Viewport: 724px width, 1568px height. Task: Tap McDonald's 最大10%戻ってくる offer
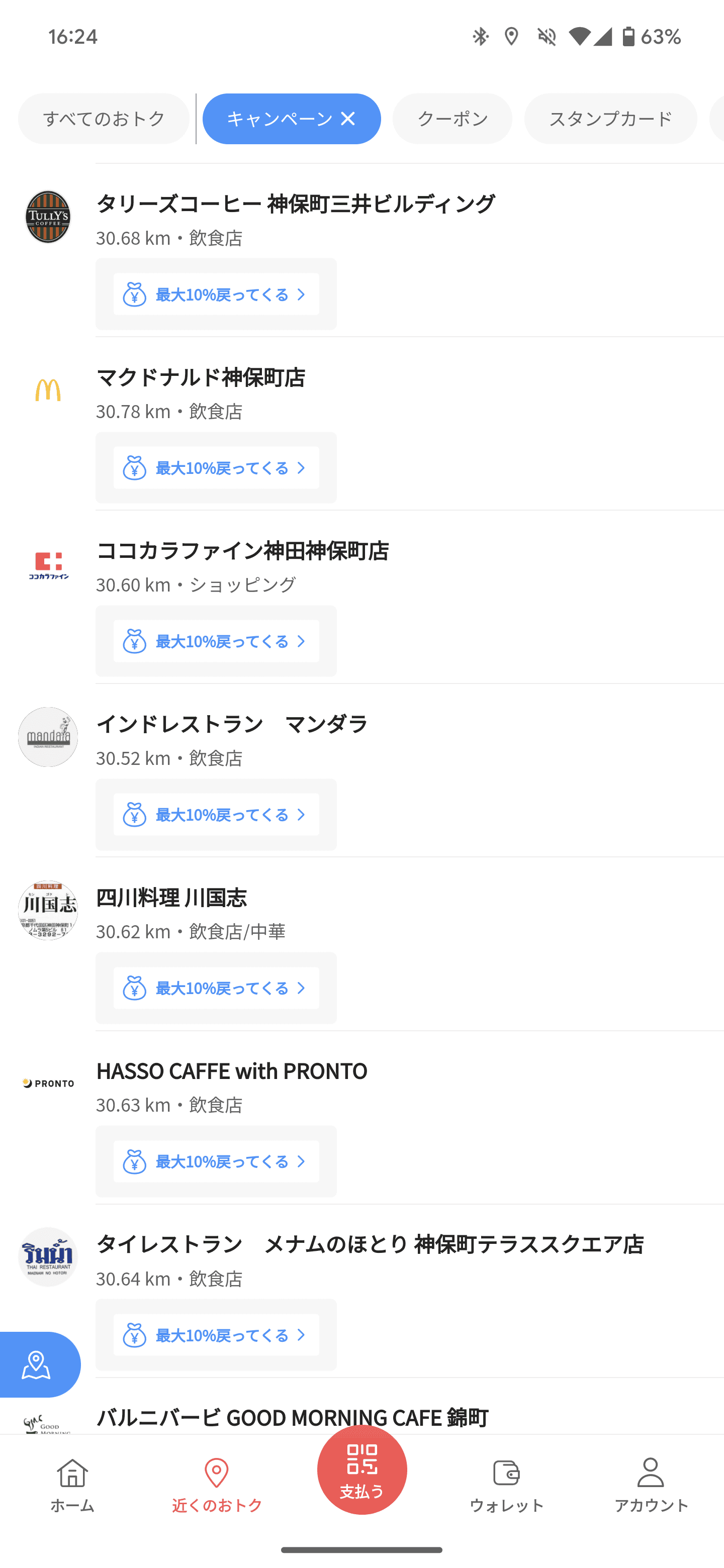[x=216, y=467]
